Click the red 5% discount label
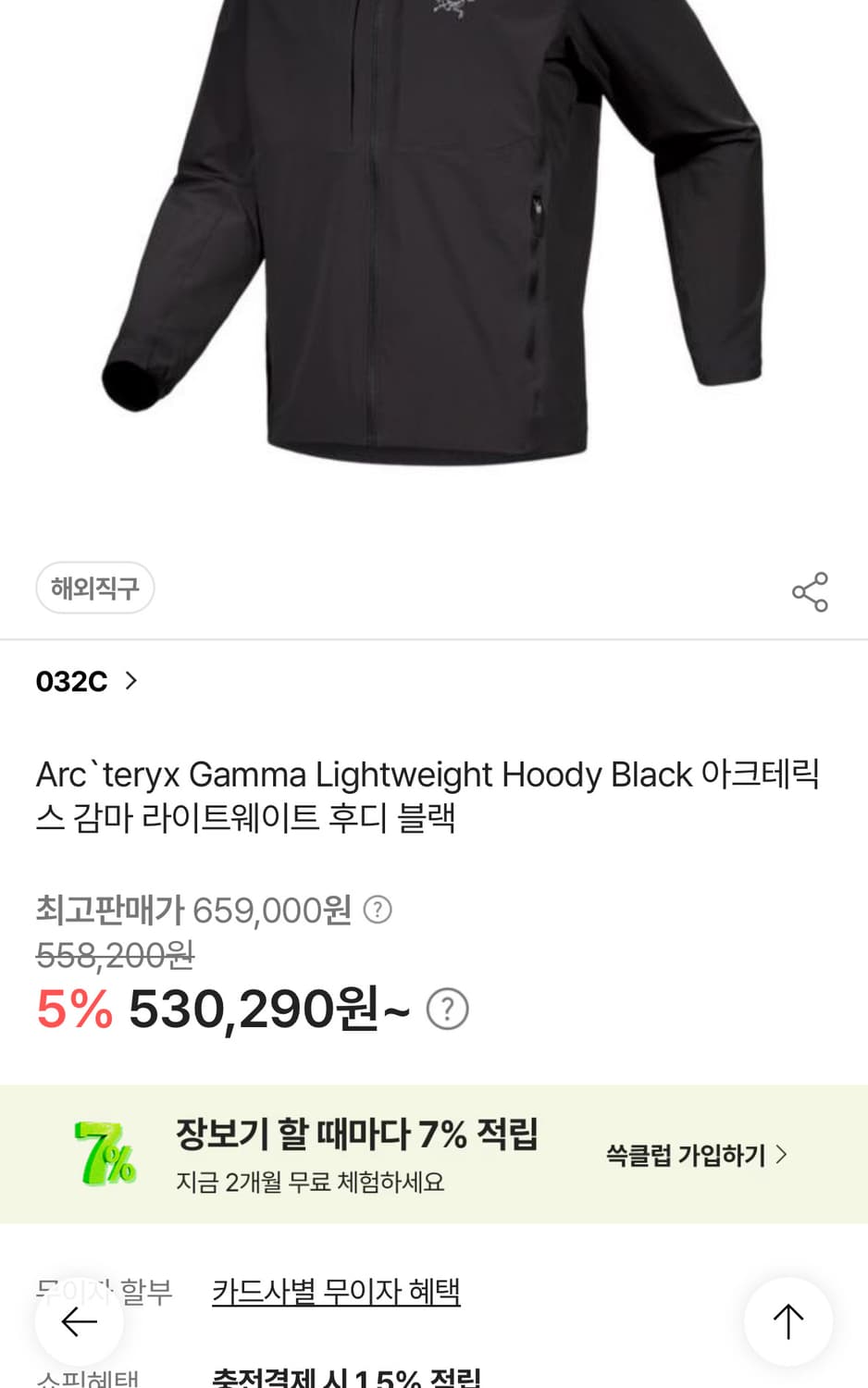The width and height of the screenshot is (868, 1388). click(x=71, y=1010)
